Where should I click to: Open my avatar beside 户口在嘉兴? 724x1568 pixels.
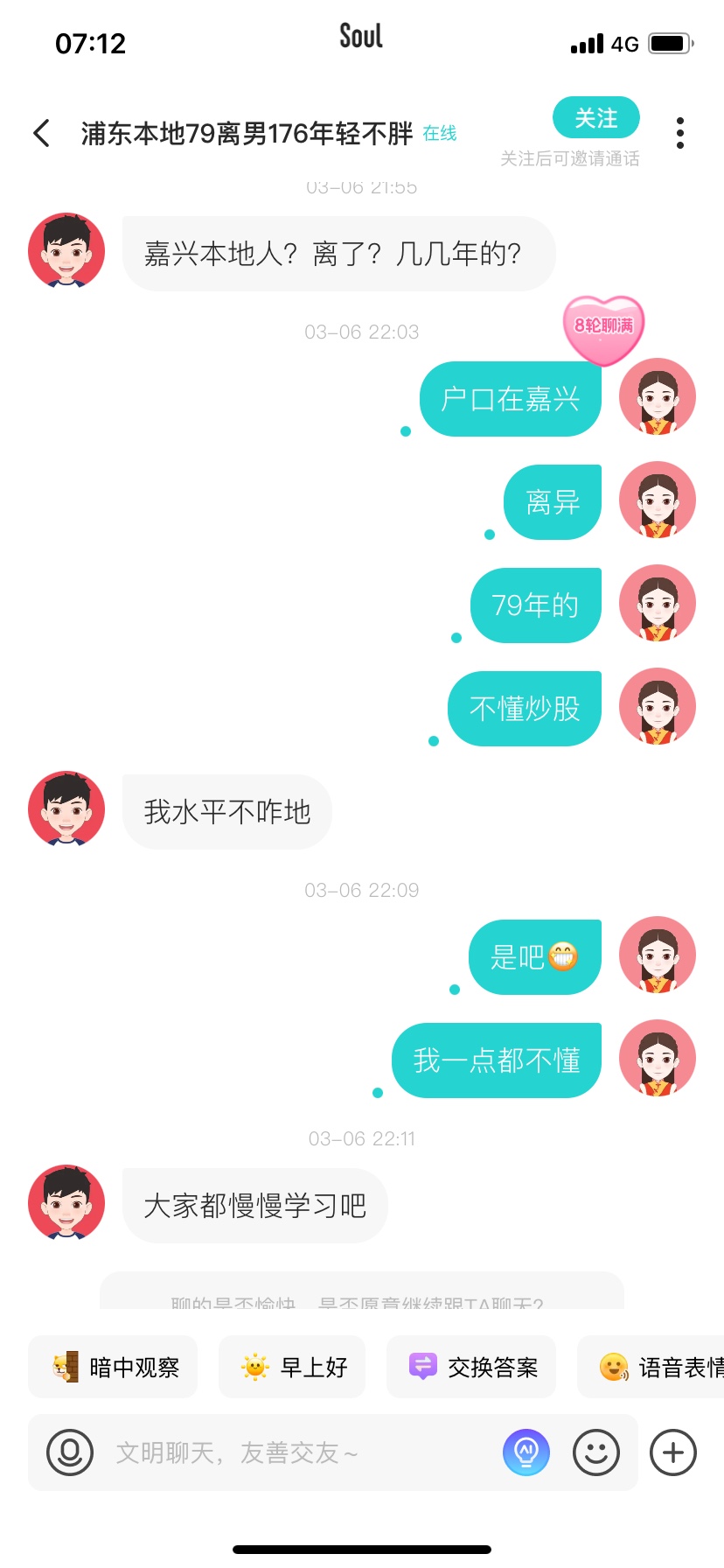(658, 397)
